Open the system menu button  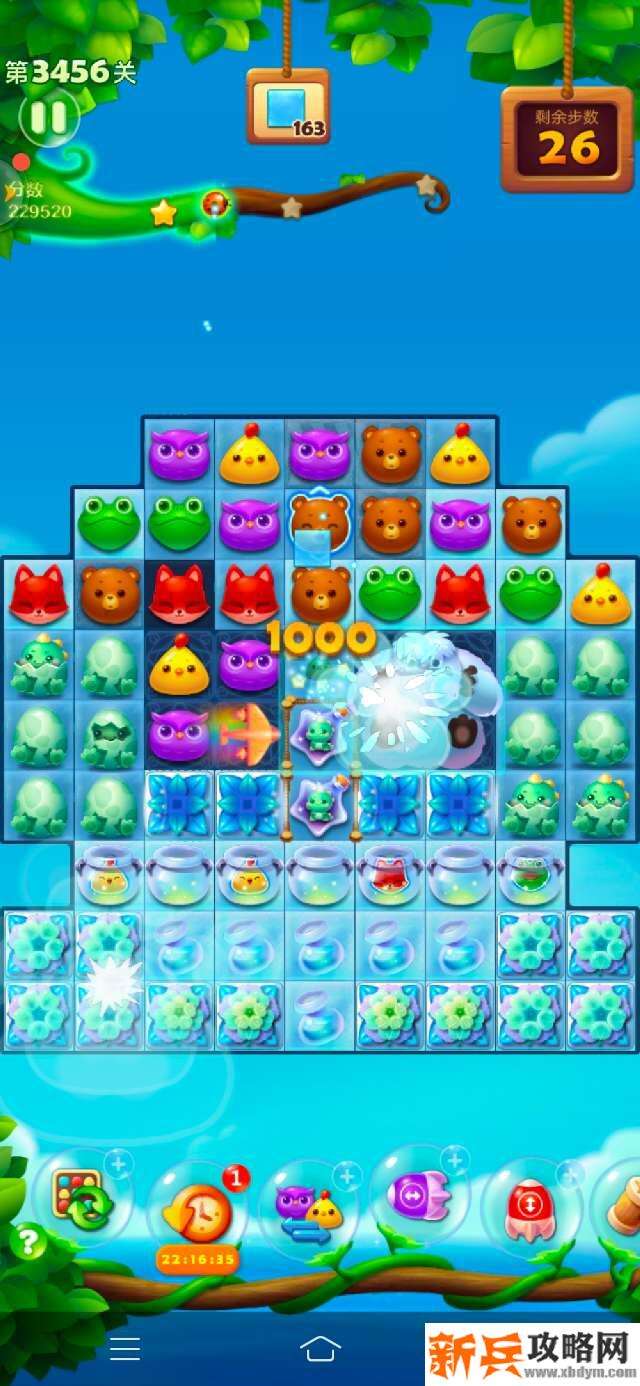coord(125,1349)
